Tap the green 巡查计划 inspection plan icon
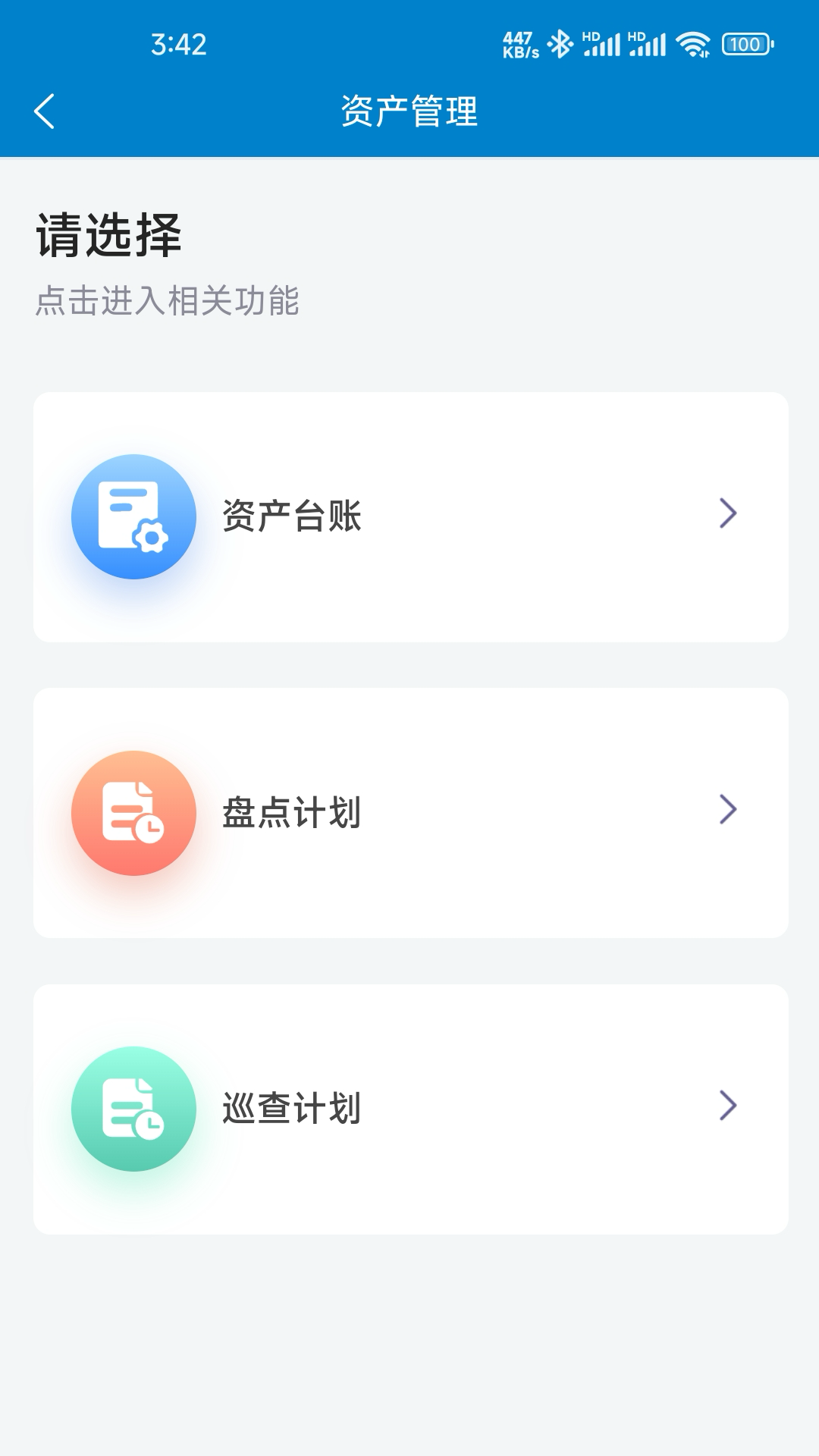The image size is (819, 1456). pos(133,1107)
